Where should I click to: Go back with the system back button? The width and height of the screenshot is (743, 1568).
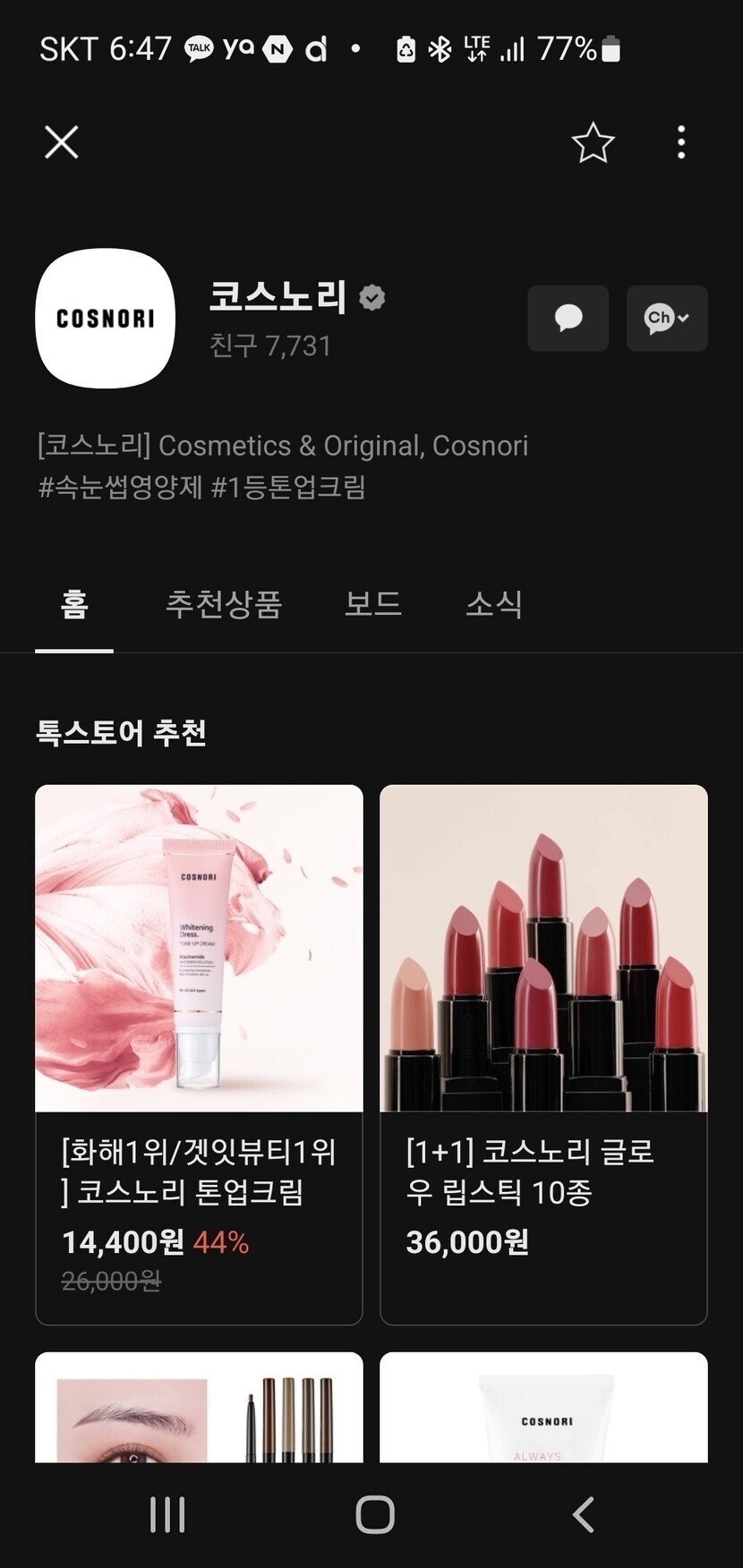(583, 1515)
